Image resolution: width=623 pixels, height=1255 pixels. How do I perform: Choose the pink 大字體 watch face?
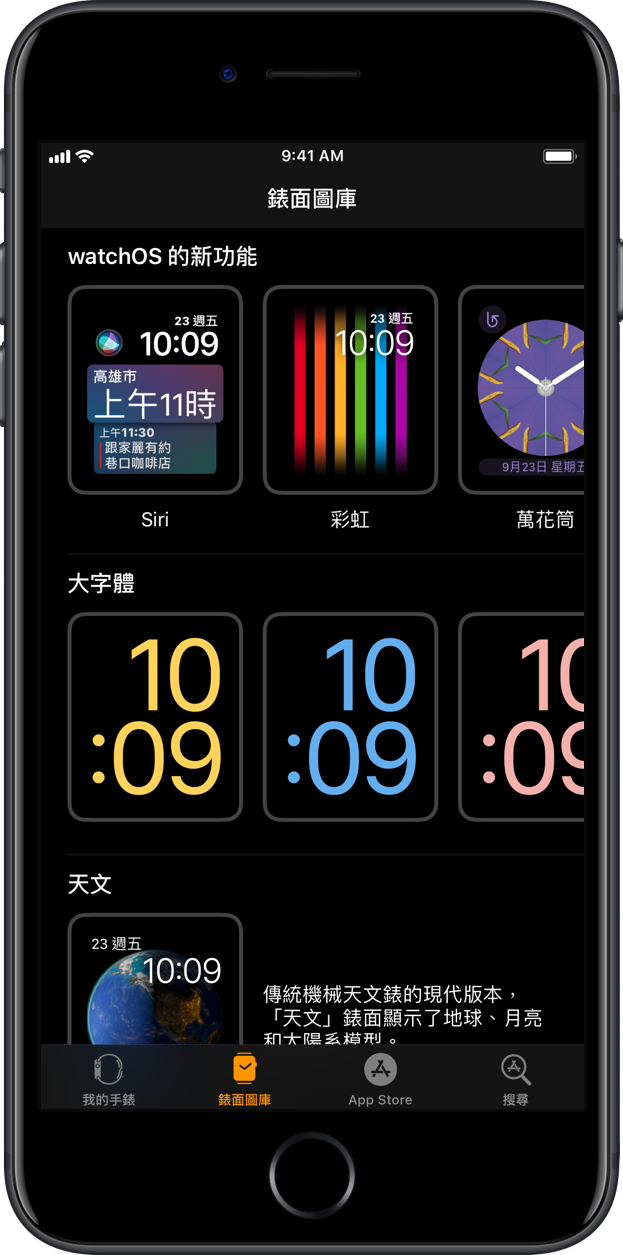click(x=522, y=716)
